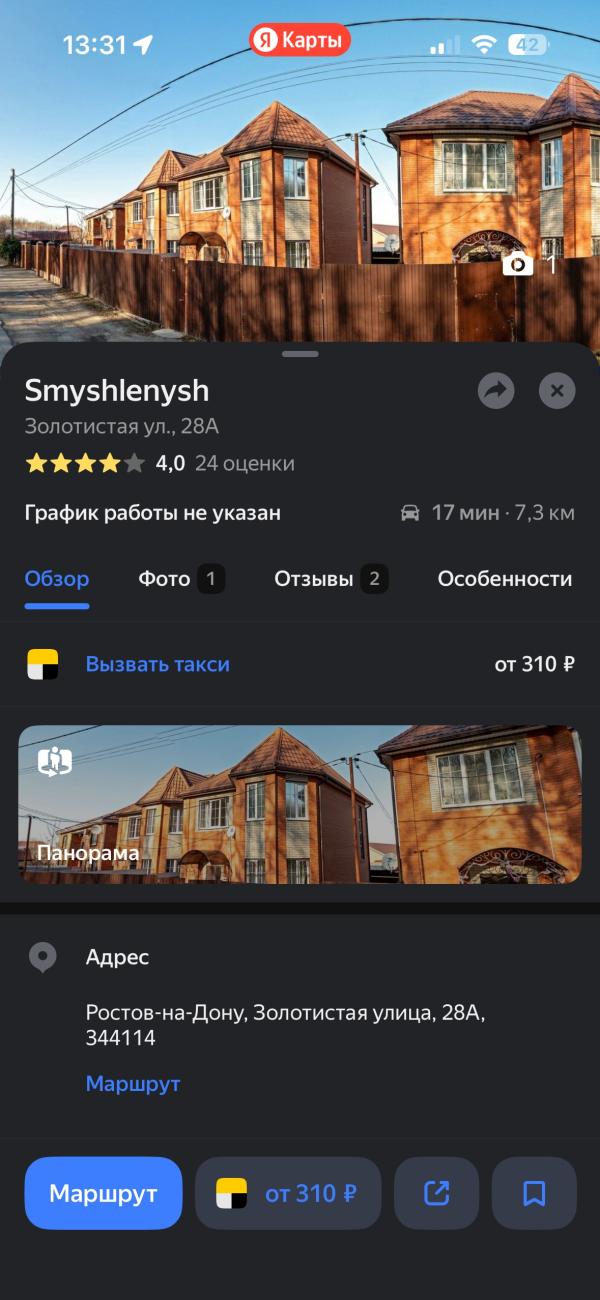This screenshot has width=600, height=1300.
Task: Open the Панорама street view
Action: 299,804
